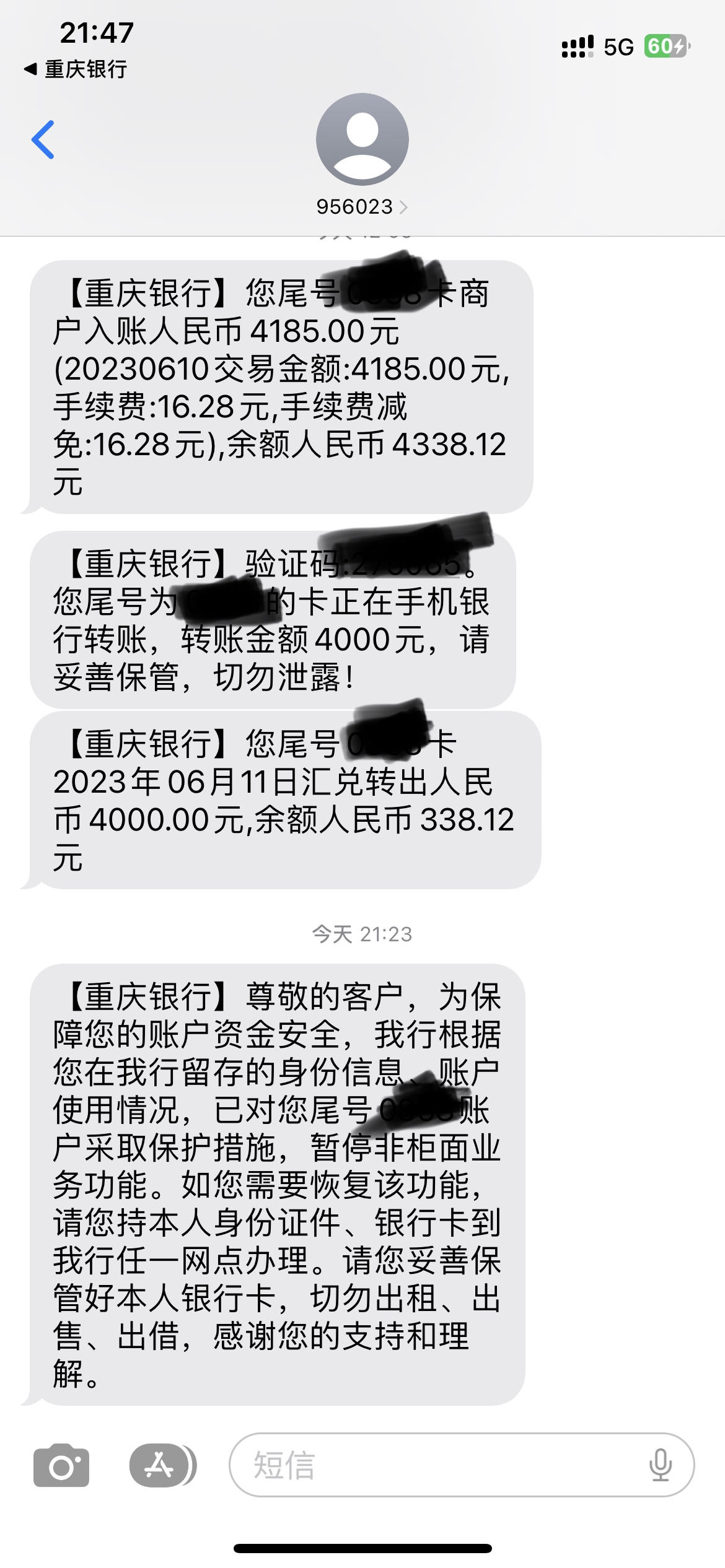725x1568 pixels.
Task: Expand contact details via chevron next to 956023
Action: coord(406,207)
